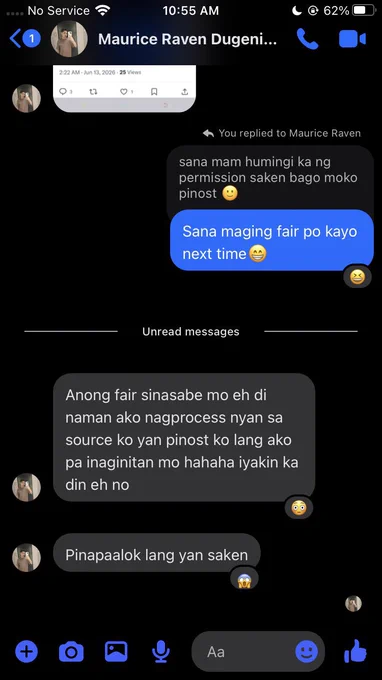Start a video call with Maurice Raven
The image size is (382, 680).
pyautogui.click(x=352, y=39)
